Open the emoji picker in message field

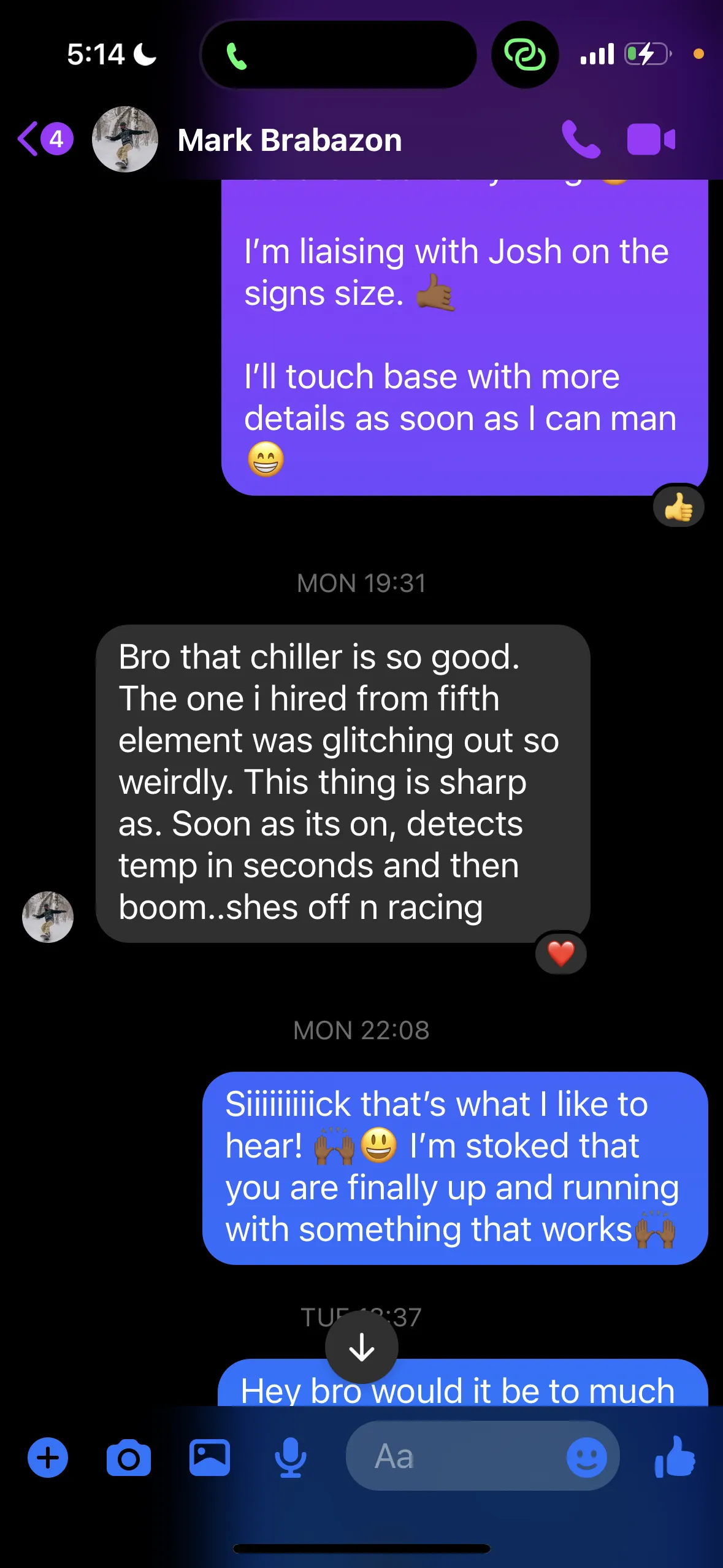pyautogui.click(x=586, y=1458)
